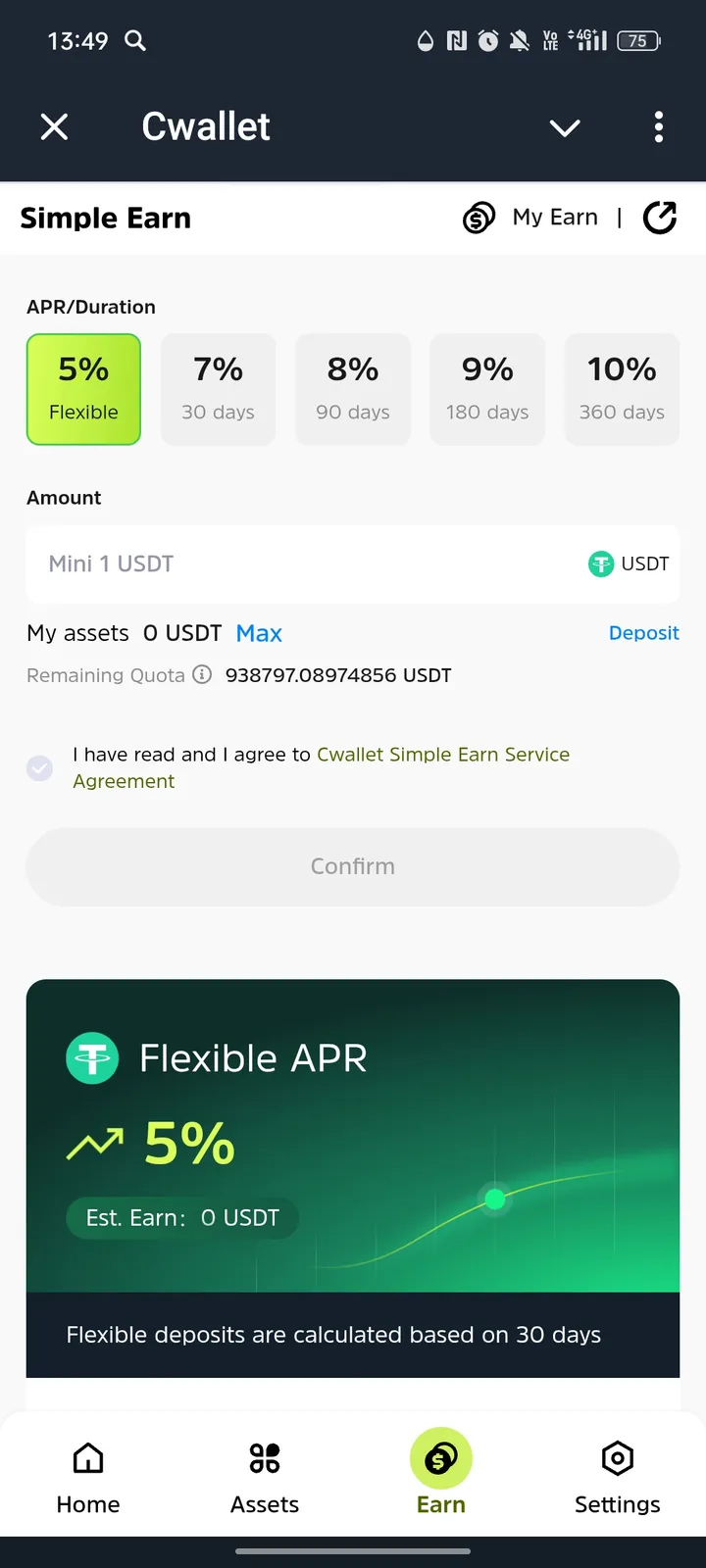Open the Deposit page
This screenshot has width=706, height=1568.
[x=644, y=633]
